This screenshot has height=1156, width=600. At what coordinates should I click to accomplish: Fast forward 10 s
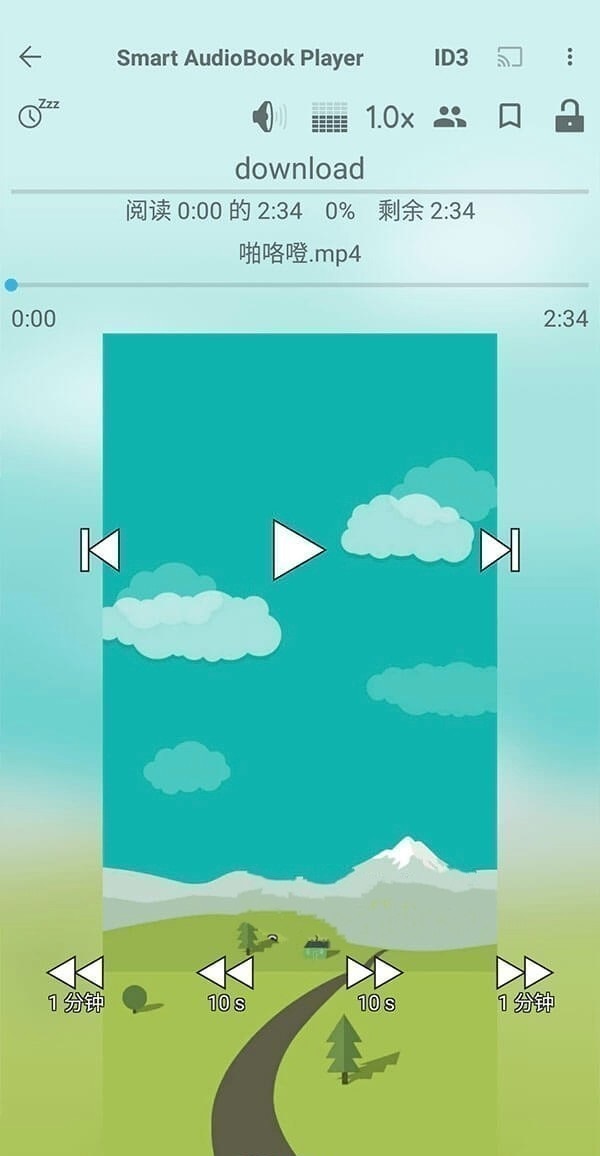[x=375, y=981]
